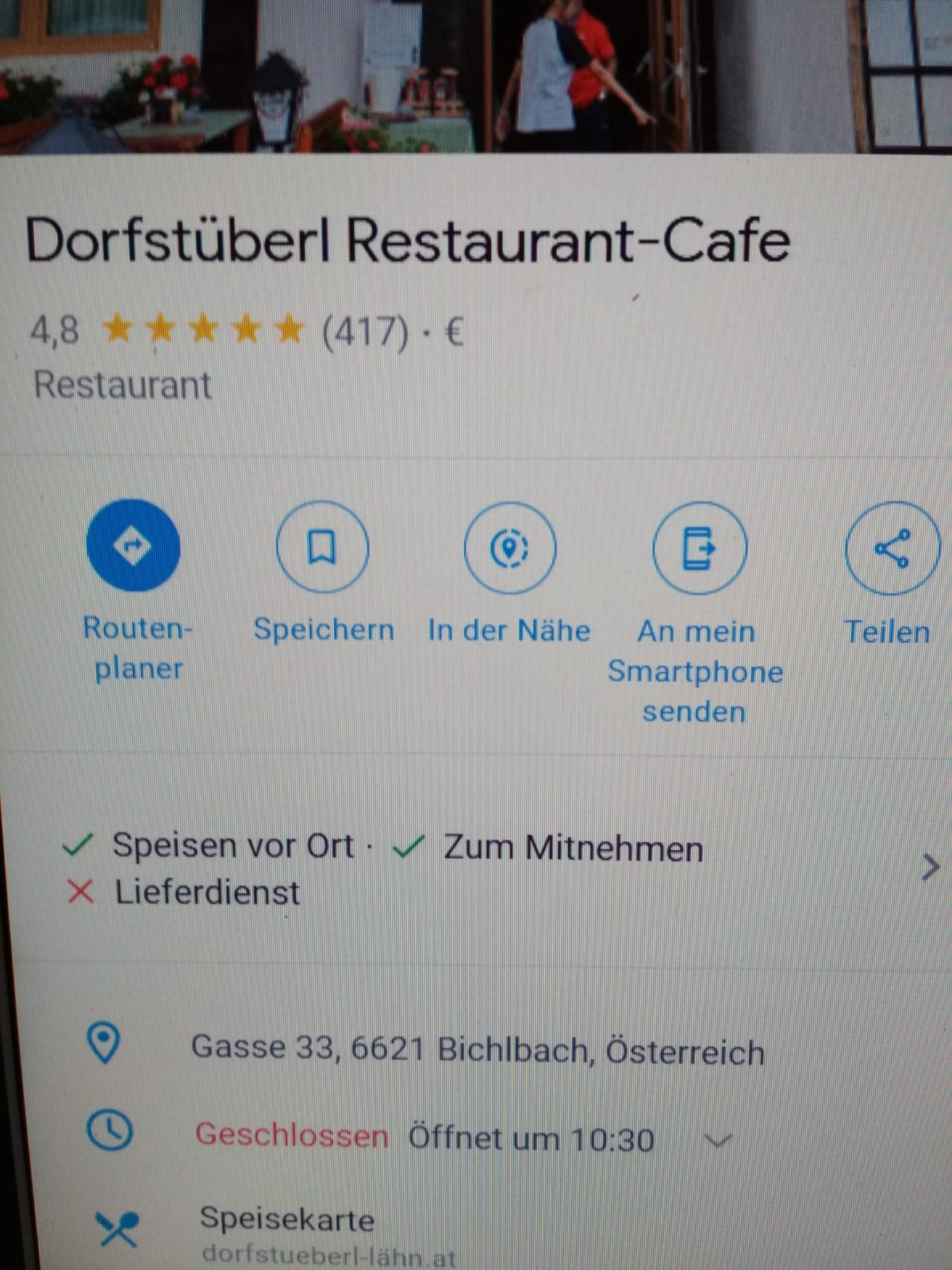The height and width of the screenshot is (1270, 952).
Task: Select the address Gasse 33, 6621 Bichlbach
Action: pos(478,1050)
